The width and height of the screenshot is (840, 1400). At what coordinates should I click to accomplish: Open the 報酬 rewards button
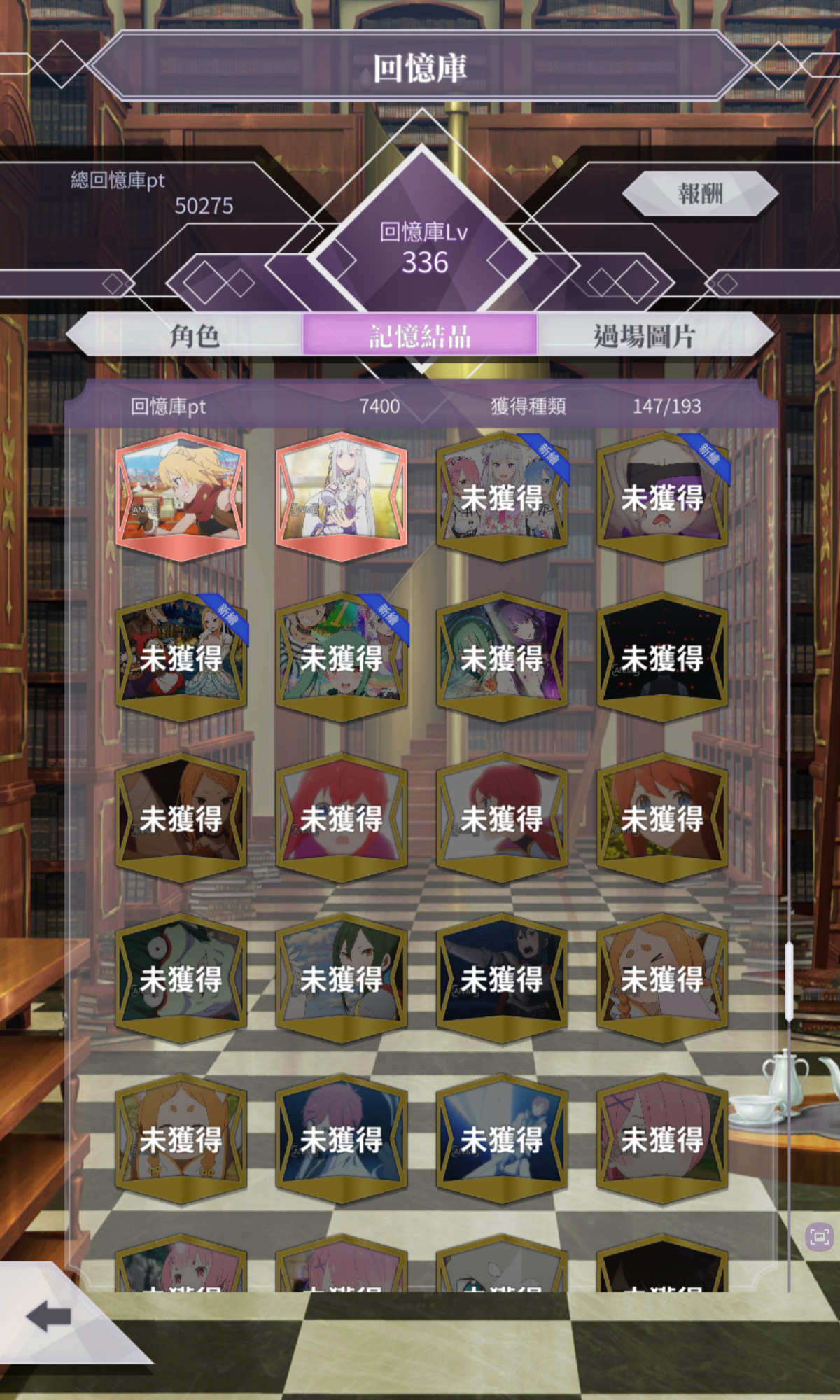700,193
